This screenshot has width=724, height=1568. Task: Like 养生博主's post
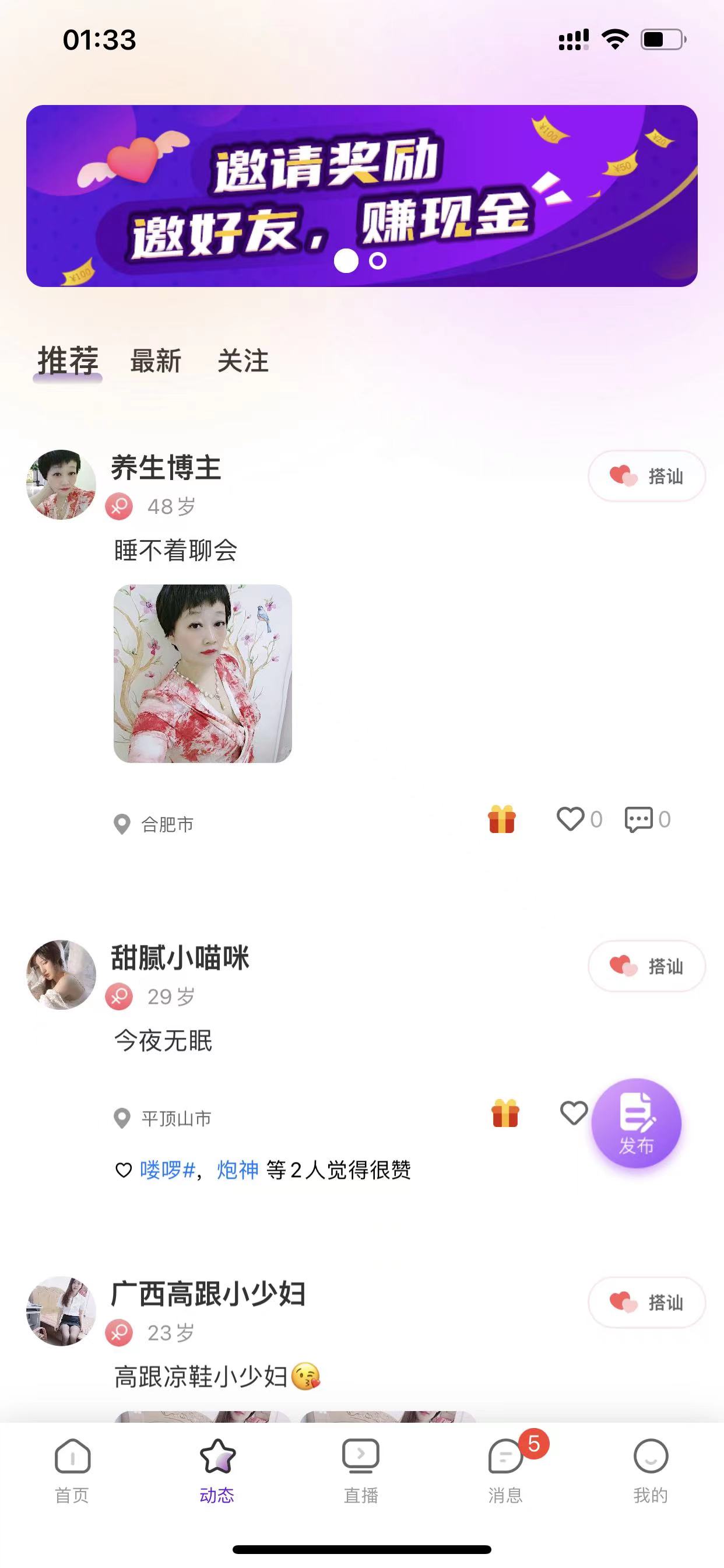tap(571, 818)
